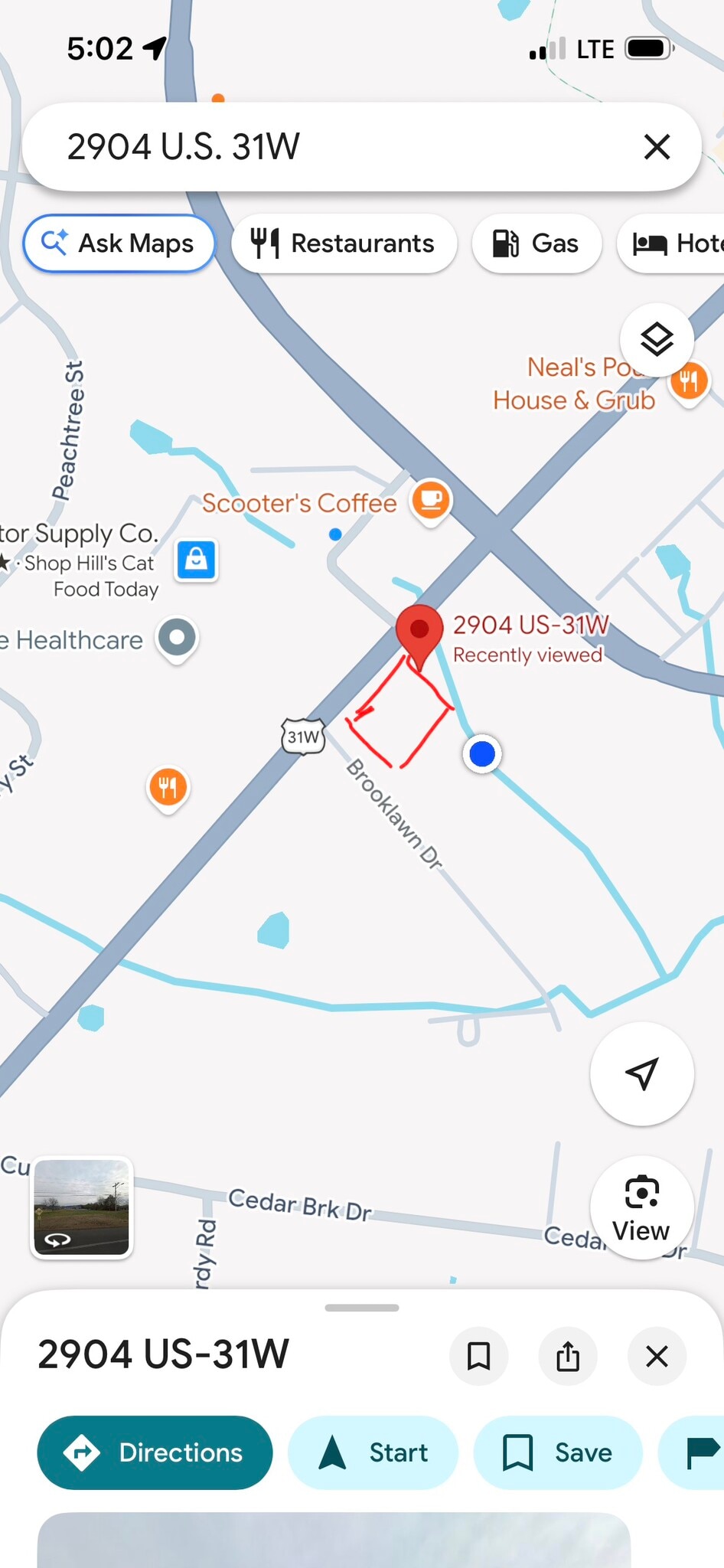The image size is (724, 1568).
Task: Filter map by Restaurants
Action: point(344,243)
